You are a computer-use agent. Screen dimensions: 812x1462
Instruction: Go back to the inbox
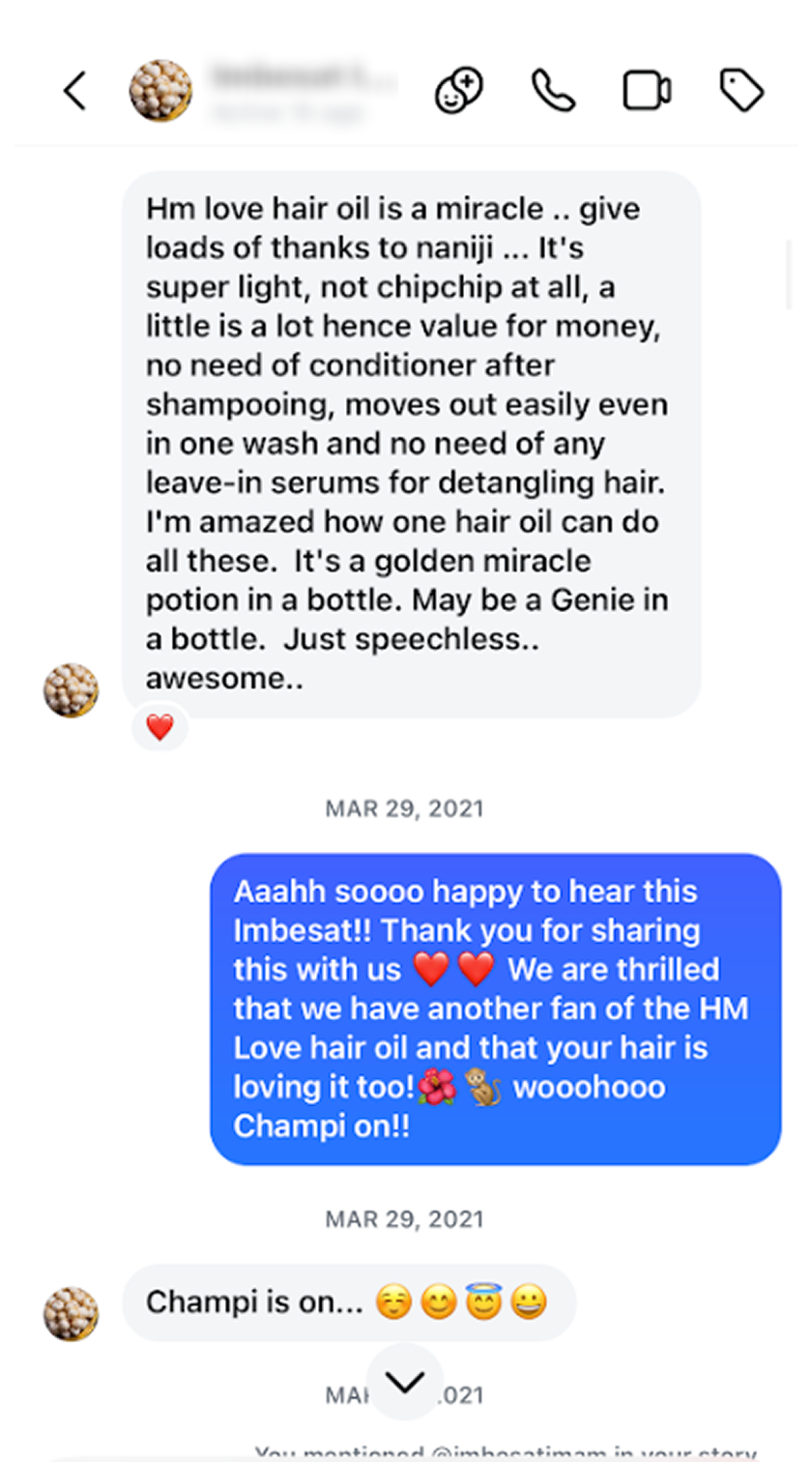(74, 91)
